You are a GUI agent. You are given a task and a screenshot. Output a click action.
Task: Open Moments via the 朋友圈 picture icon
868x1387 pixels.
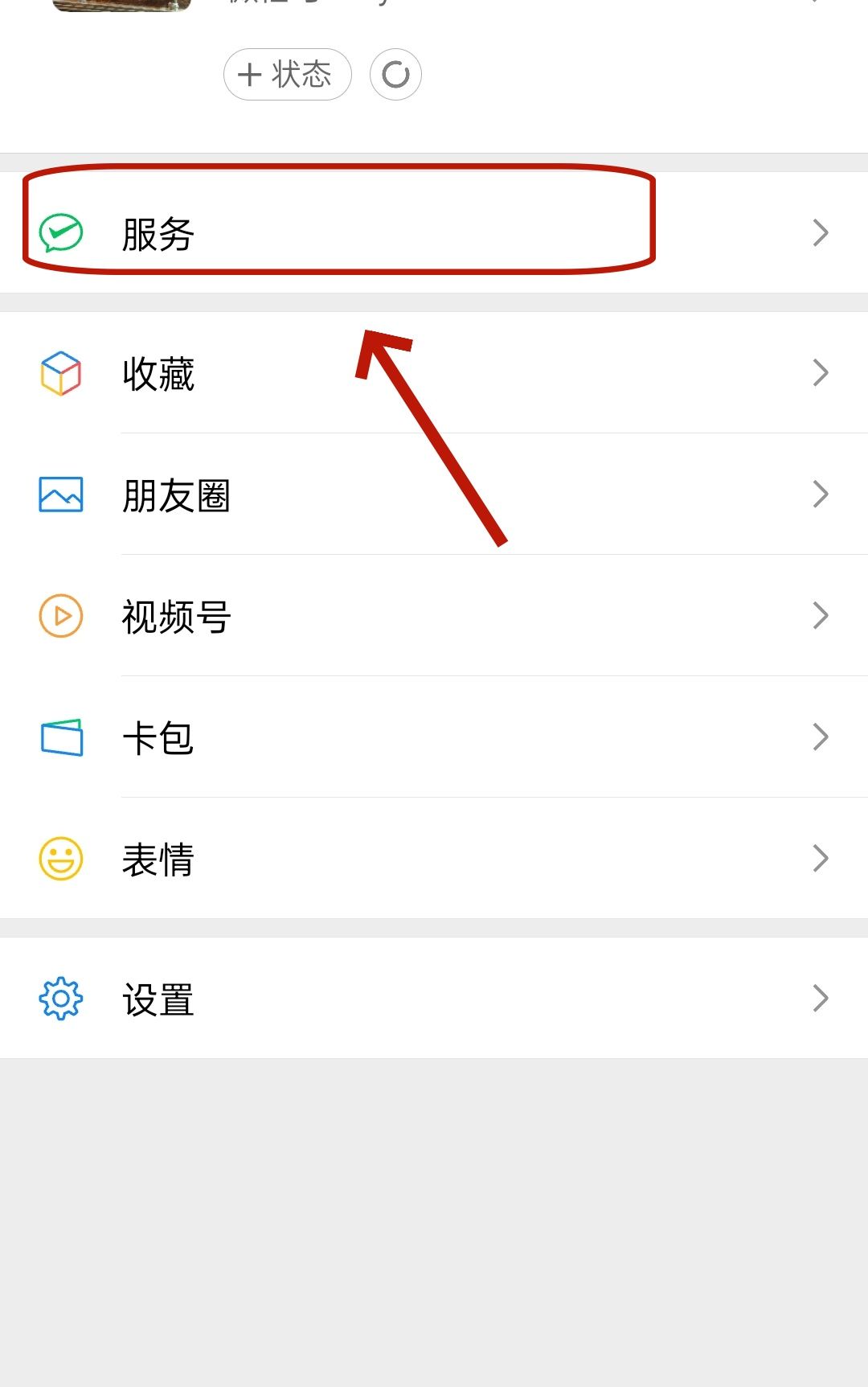pyautogui.click(x=59, y=494)
